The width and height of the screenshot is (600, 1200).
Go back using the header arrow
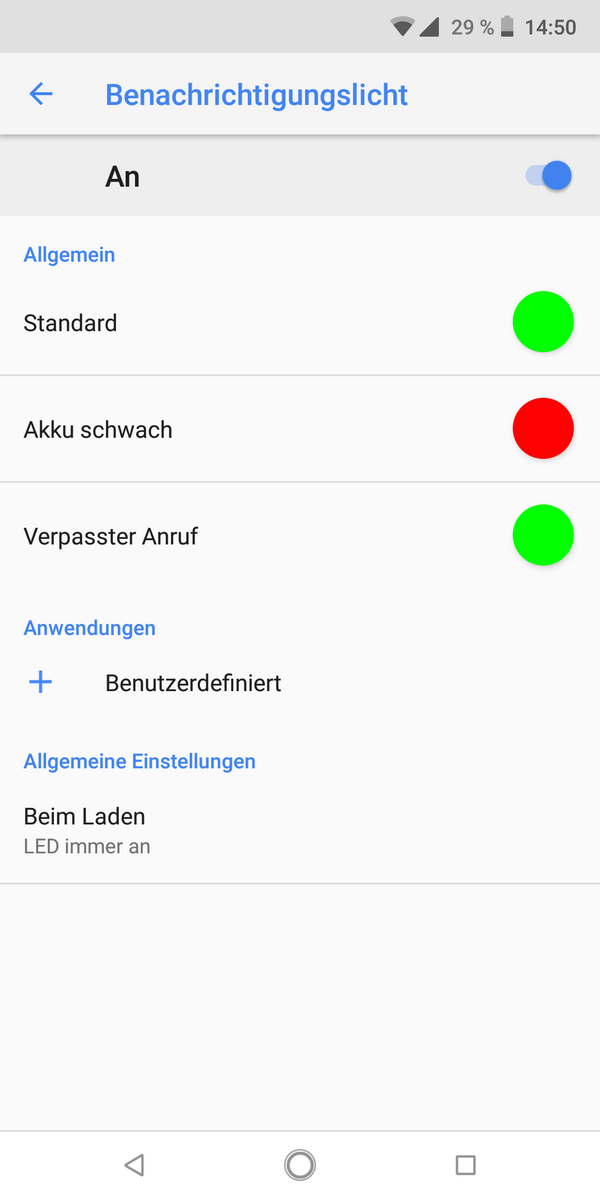[41, 95]
